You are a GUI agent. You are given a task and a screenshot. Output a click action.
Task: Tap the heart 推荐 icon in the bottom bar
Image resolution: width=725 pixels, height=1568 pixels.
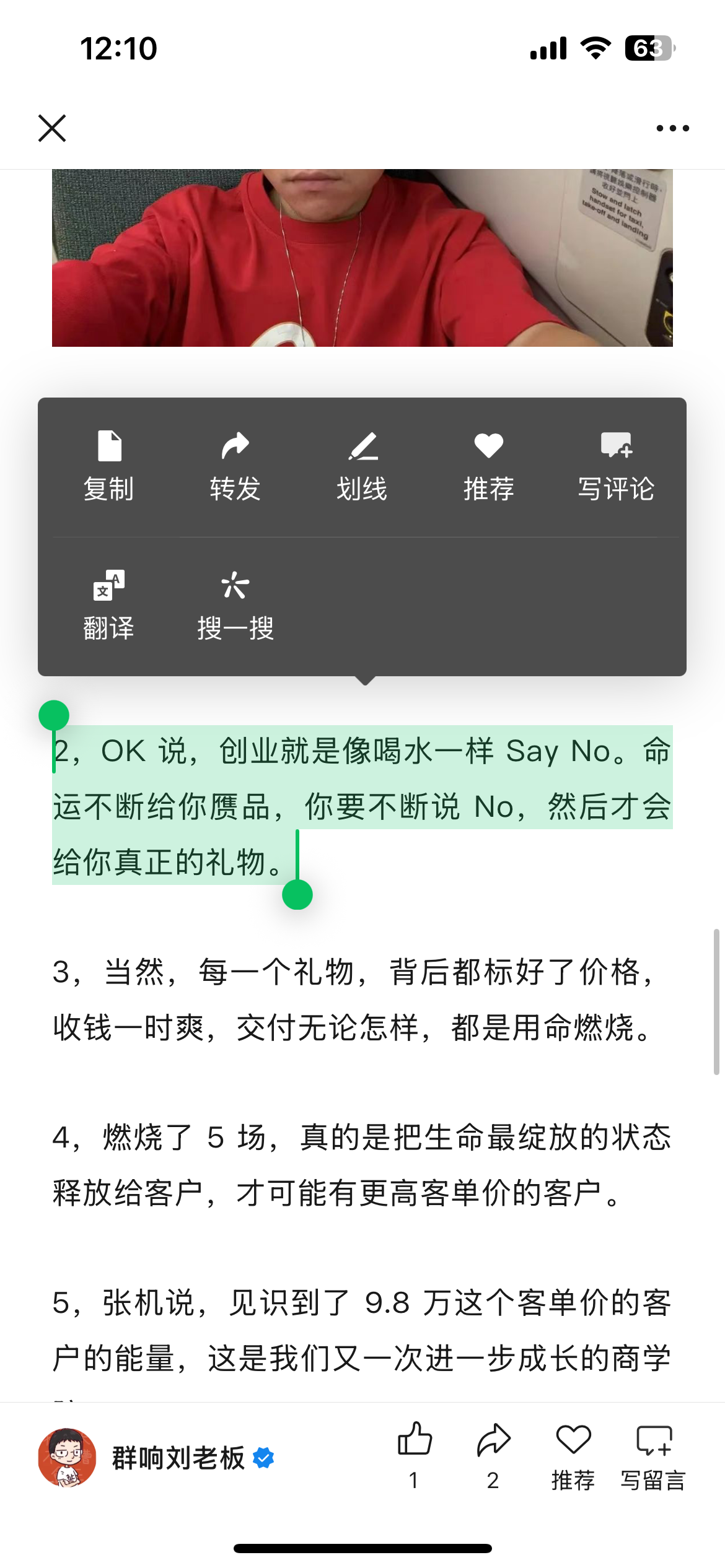coord(573,1455)
